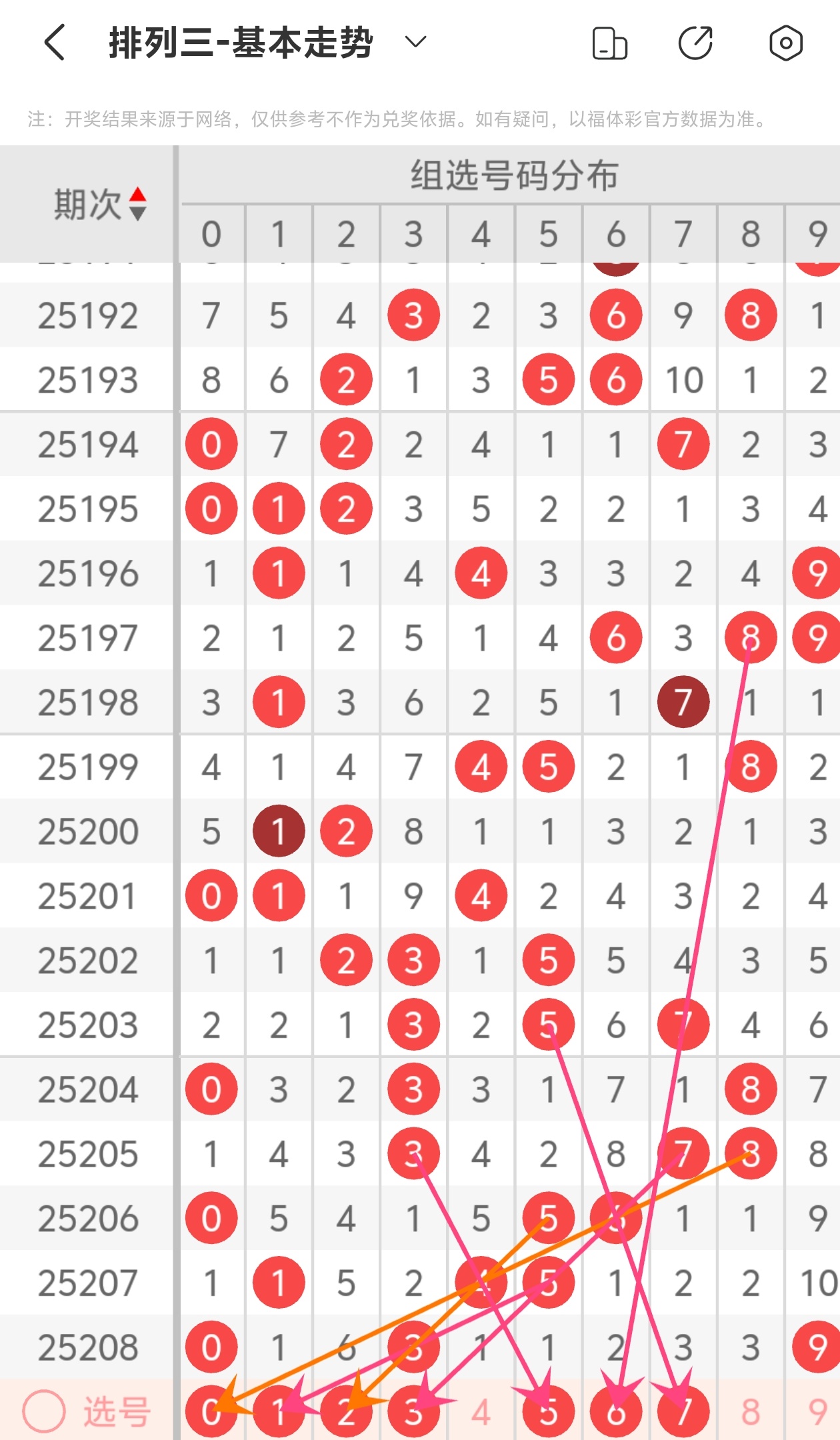Unselect number 5 in the 选号 row
The image size is (840, 1440).
tap(548, 1411)
